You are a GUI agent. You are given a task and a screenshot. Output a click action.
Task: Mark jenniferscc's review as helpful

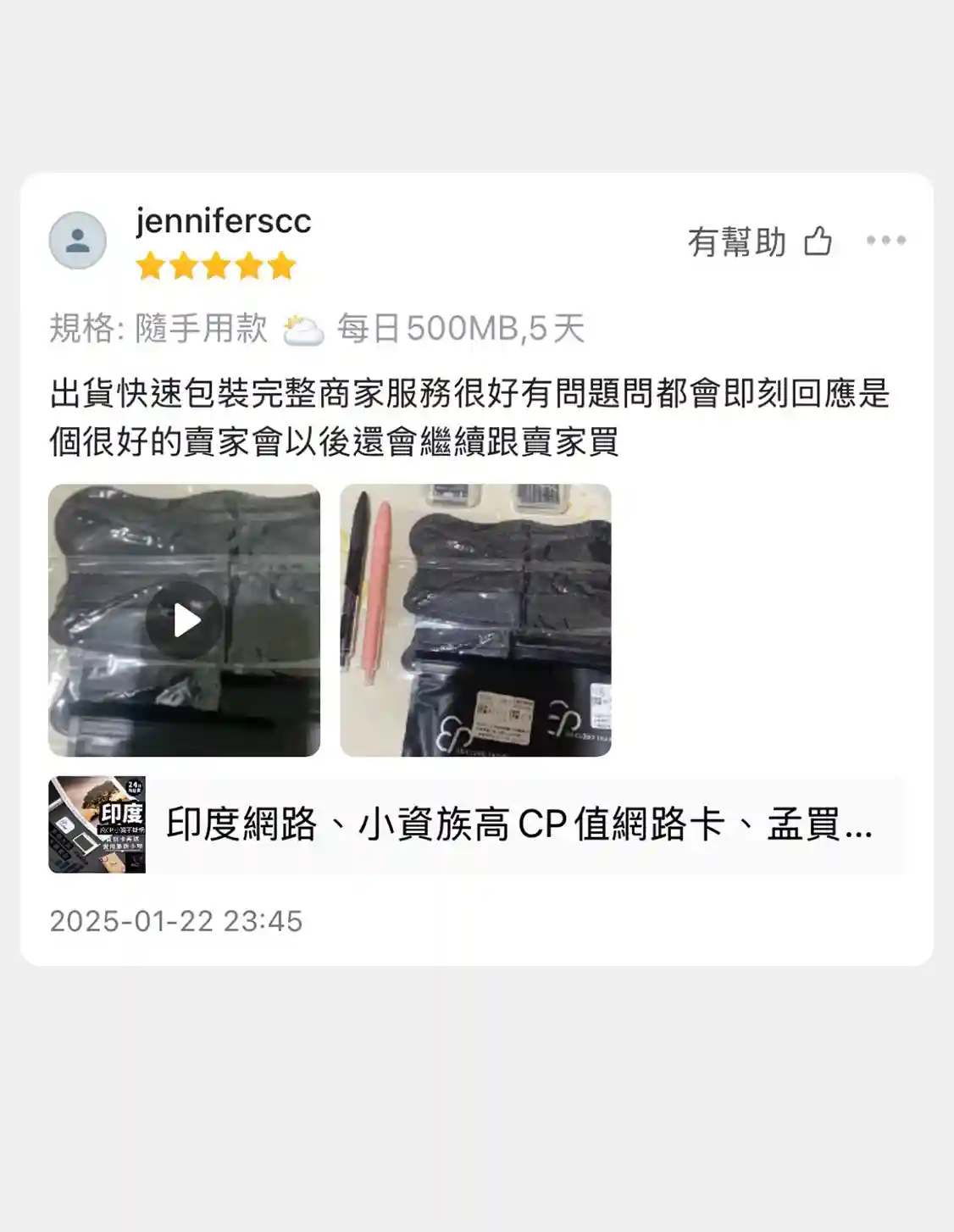760,241
